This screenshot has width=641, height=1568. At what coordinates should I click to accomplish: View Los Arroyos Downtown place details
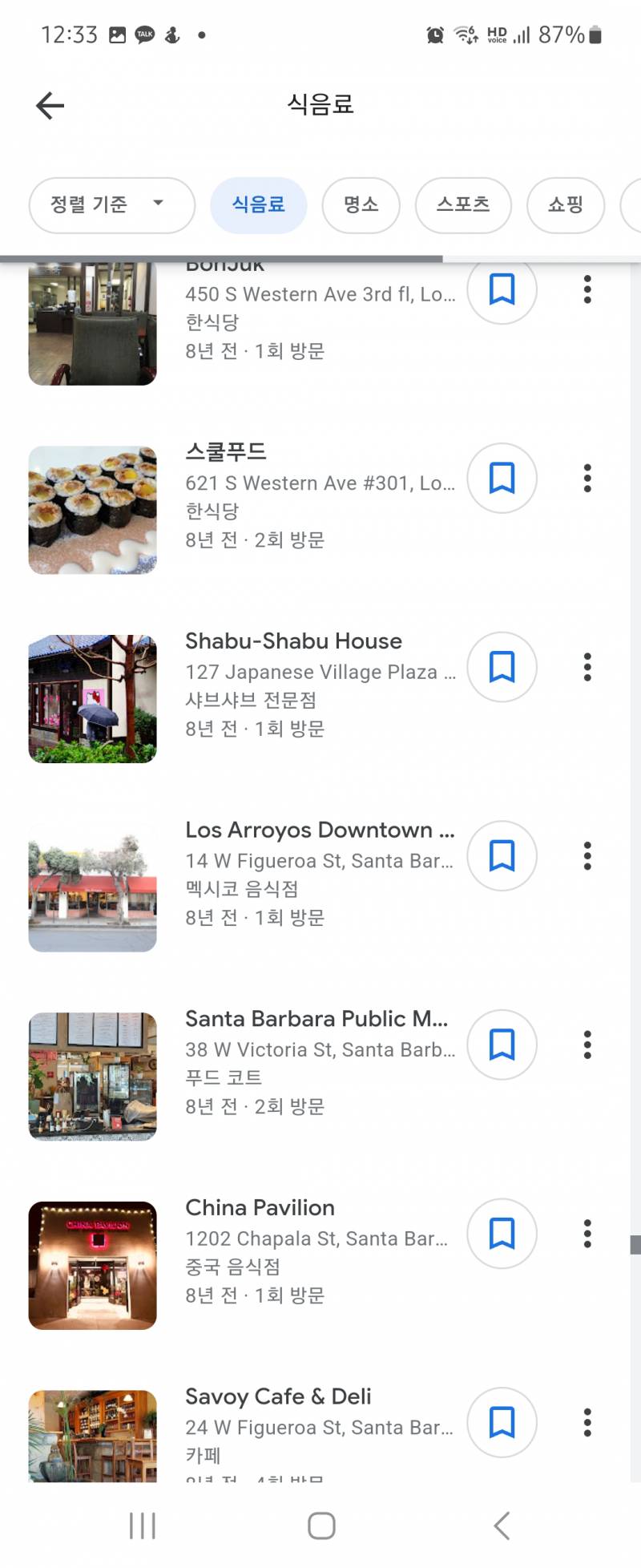[x=319, y=830]
